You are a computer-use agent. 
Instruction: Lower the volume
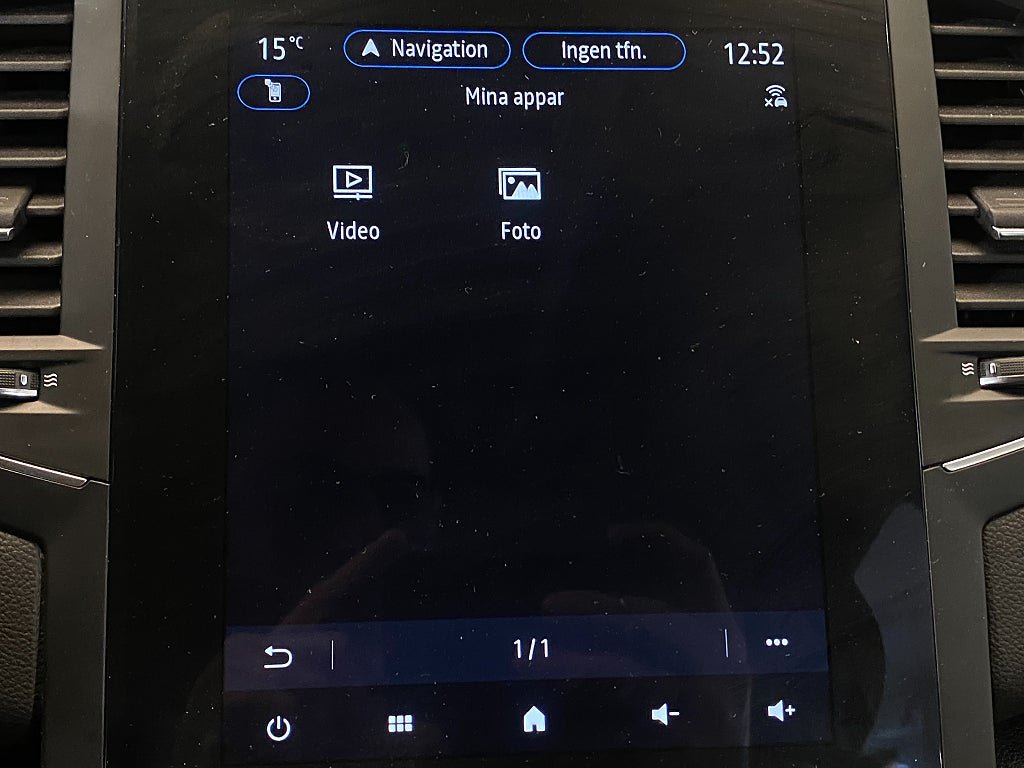click(x=665, y=714)
